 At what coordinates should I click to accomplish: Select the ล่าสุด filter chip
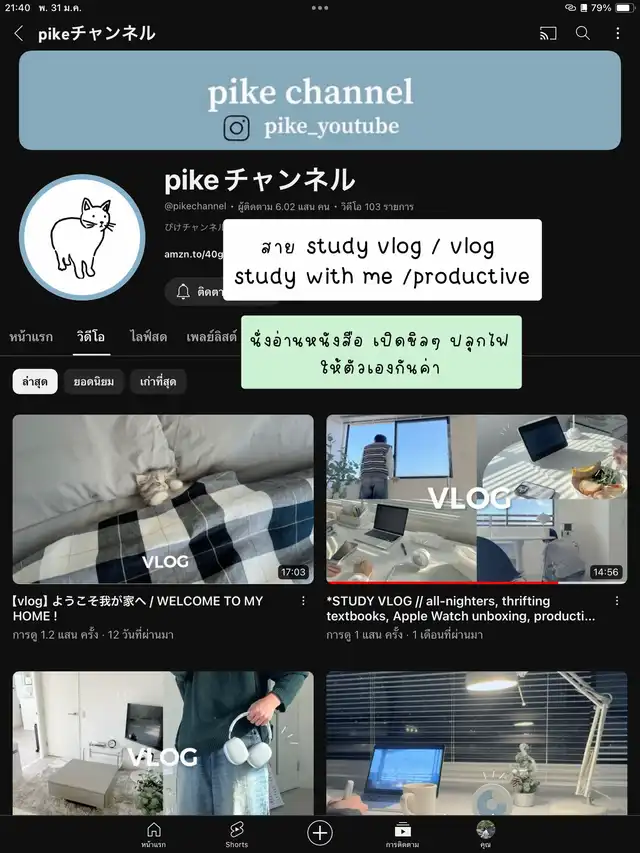click(35, 381)
